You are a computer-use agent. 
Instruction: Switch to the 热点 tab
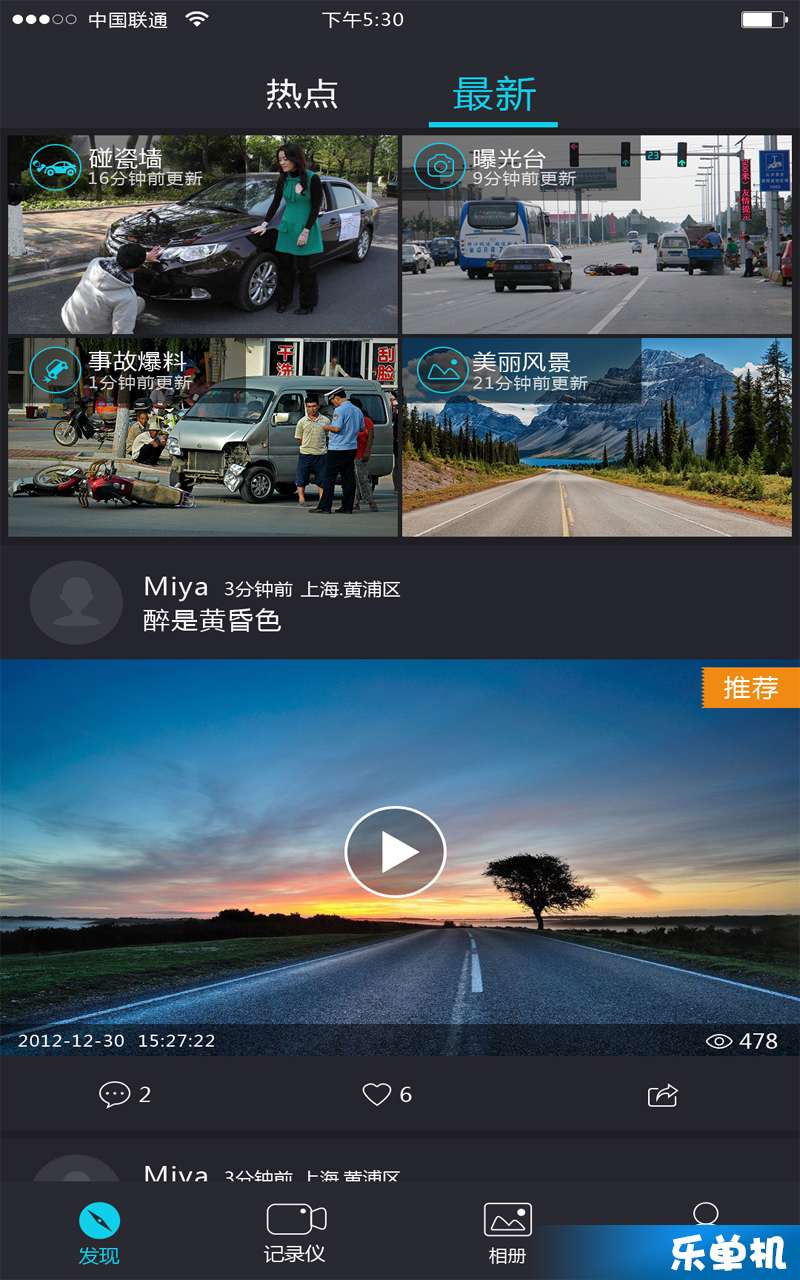click(302, 94)
